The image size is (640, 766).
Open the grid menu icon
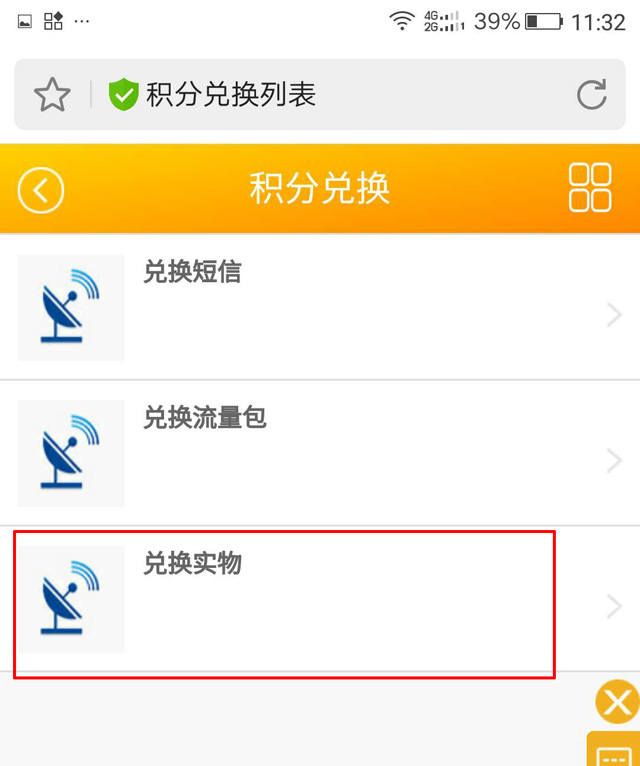click(589, 188)
